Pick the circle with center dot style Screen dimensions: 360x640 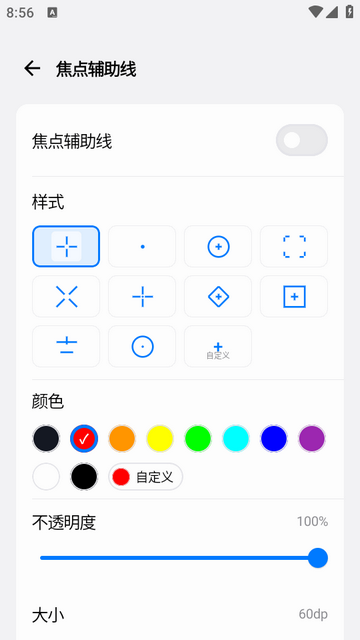pos(142,347)
